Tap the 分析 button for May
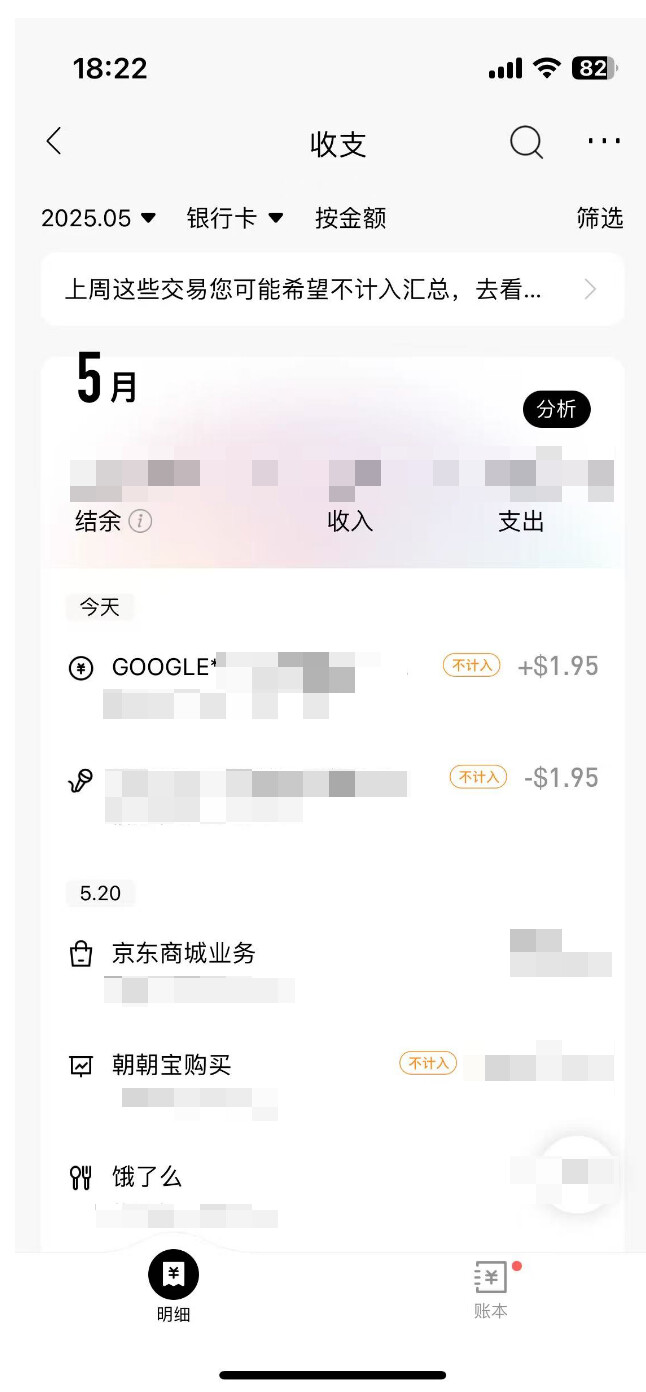Screen dimensions: 646x1392 (x=557, y=409)
